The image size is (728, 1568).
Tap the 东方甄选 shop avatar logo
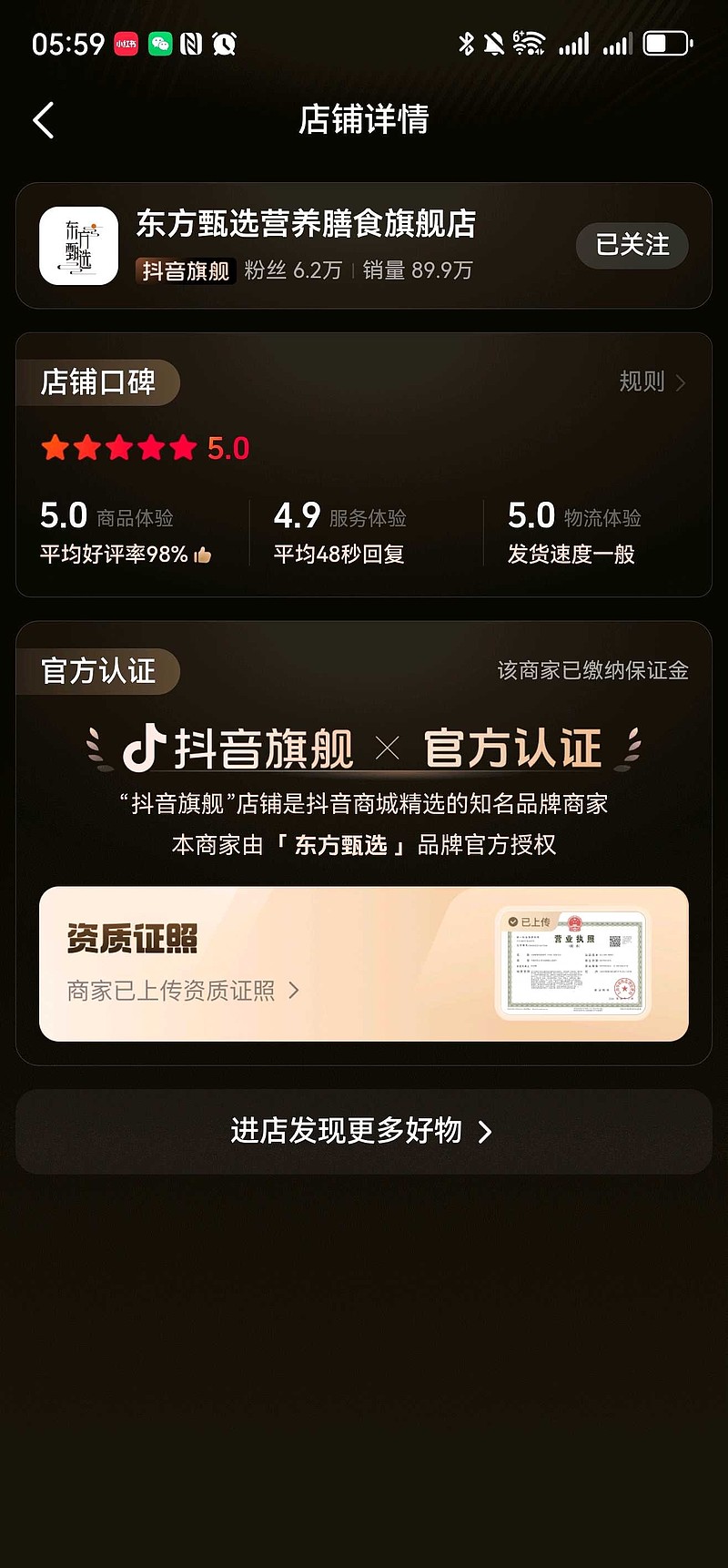[78, 247]
